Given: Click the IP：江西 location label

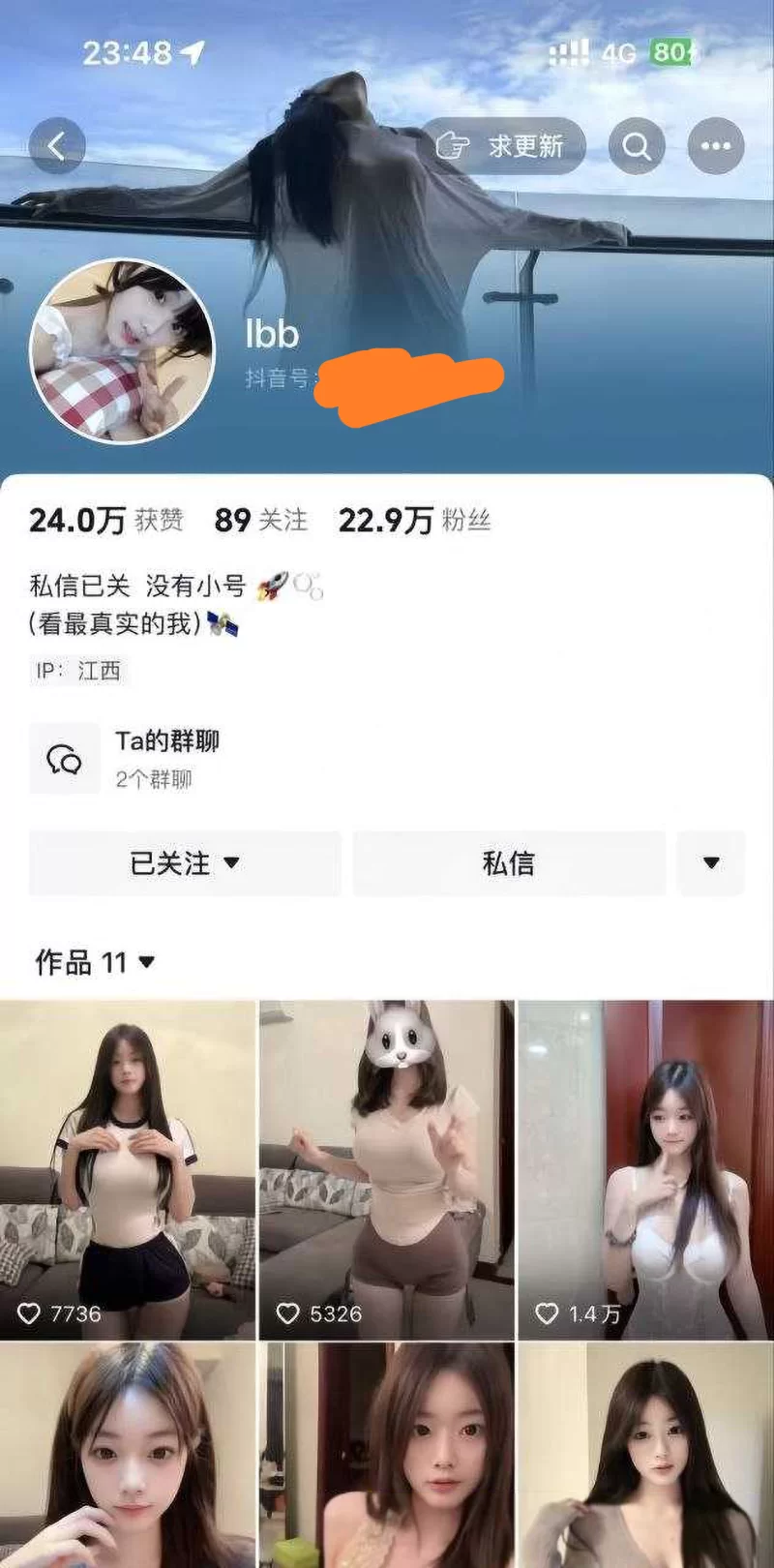Looking at the screenshot, I should coord(75,671).
